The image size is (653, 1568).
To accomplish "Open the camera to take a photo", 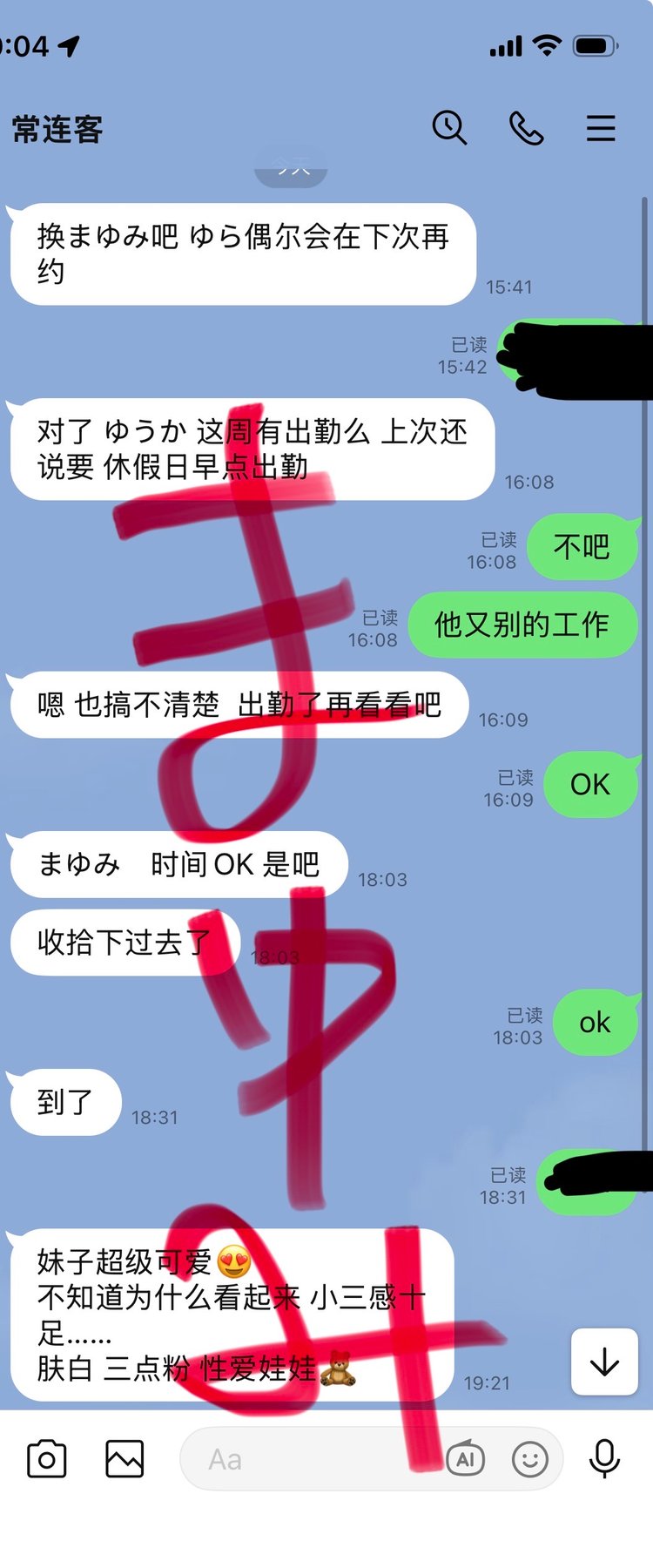I will pyautogui.click(x=47, y=1459).
